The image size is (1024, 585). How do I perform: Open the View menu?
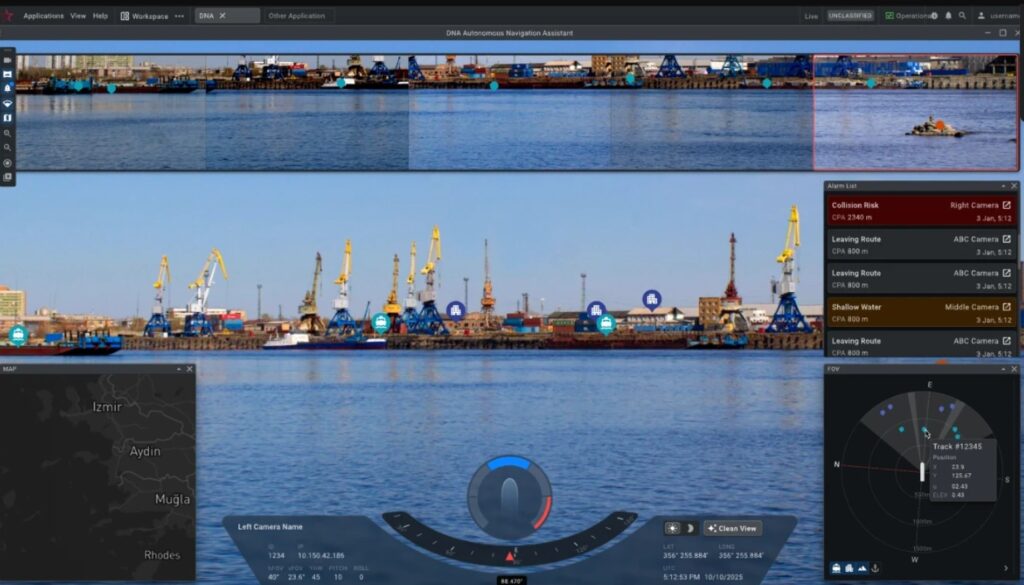(x=77, y=16)
